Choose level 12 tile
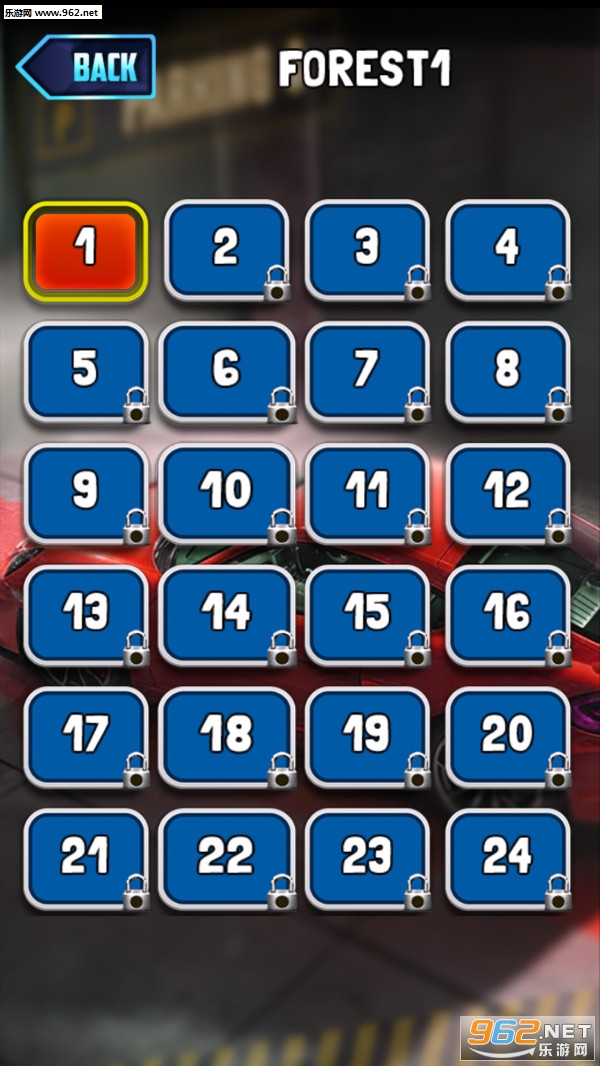Viewport: 600px width, 1066px height. (x=507, y=493)
